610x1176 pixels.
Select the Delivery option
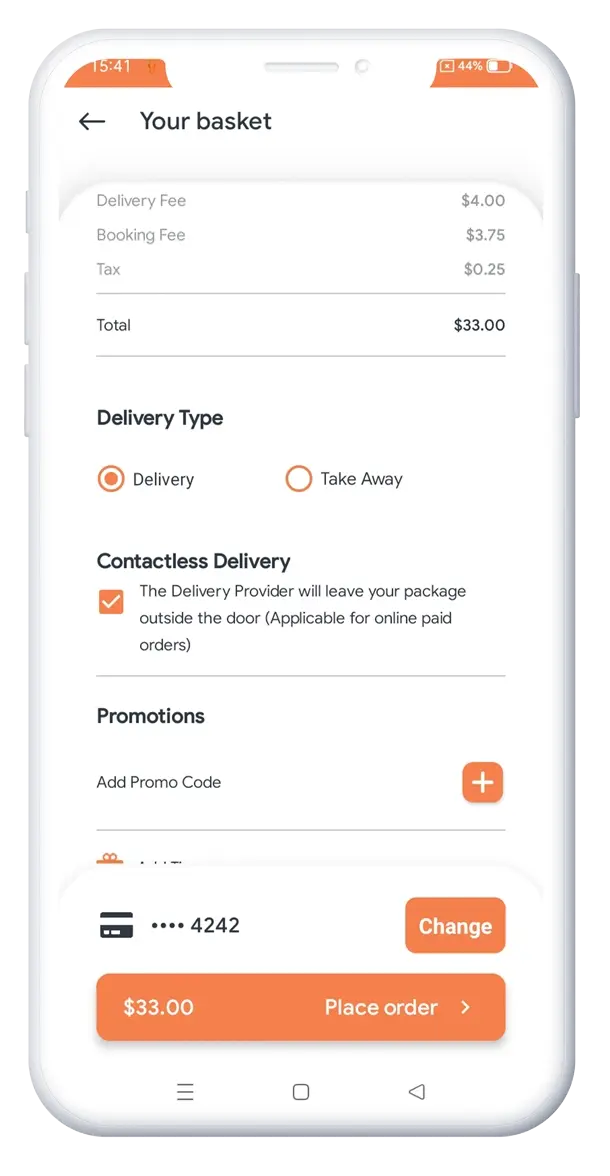pos(111,478)
